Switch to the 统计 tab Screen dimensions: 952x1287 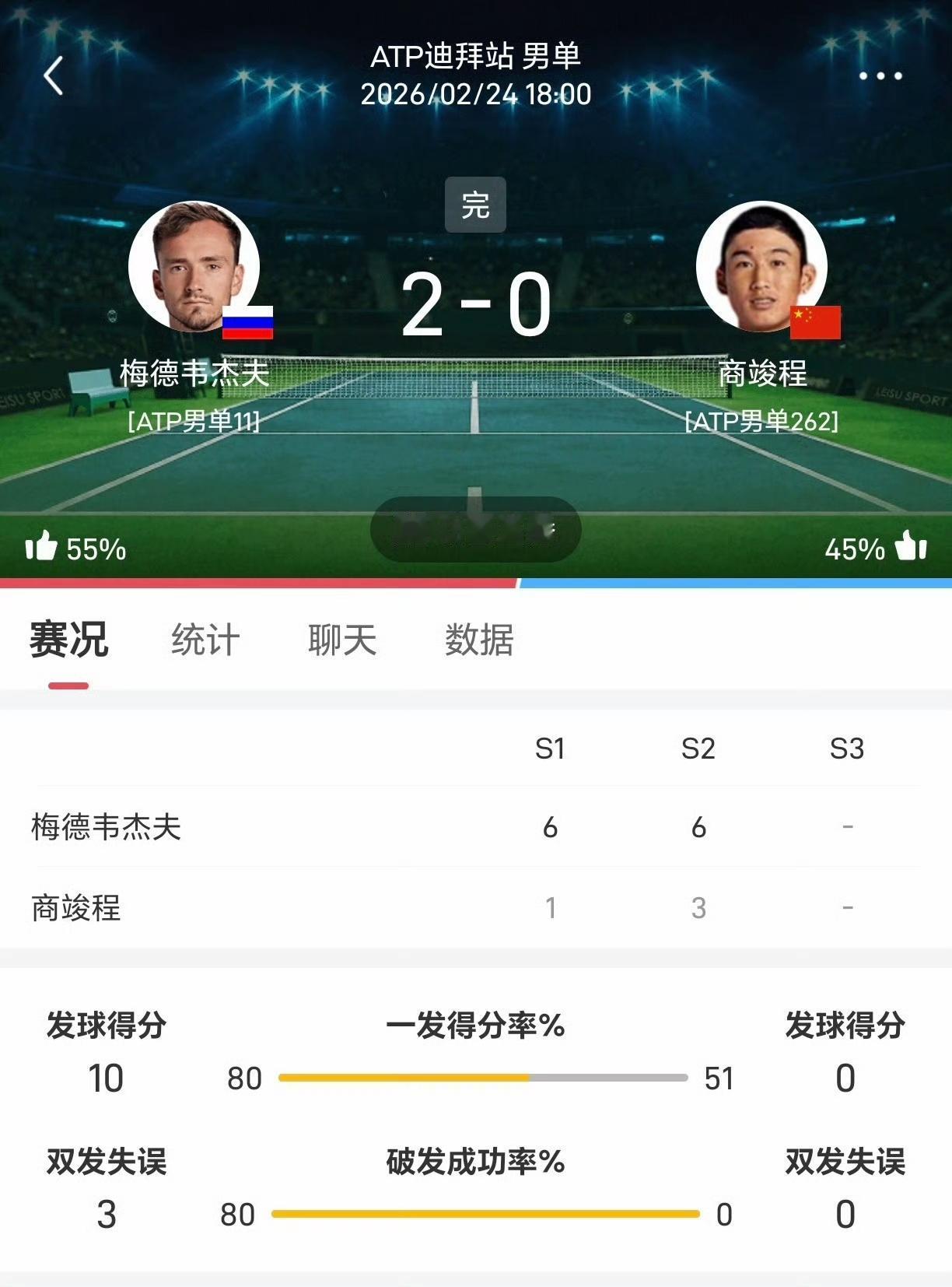205,639
